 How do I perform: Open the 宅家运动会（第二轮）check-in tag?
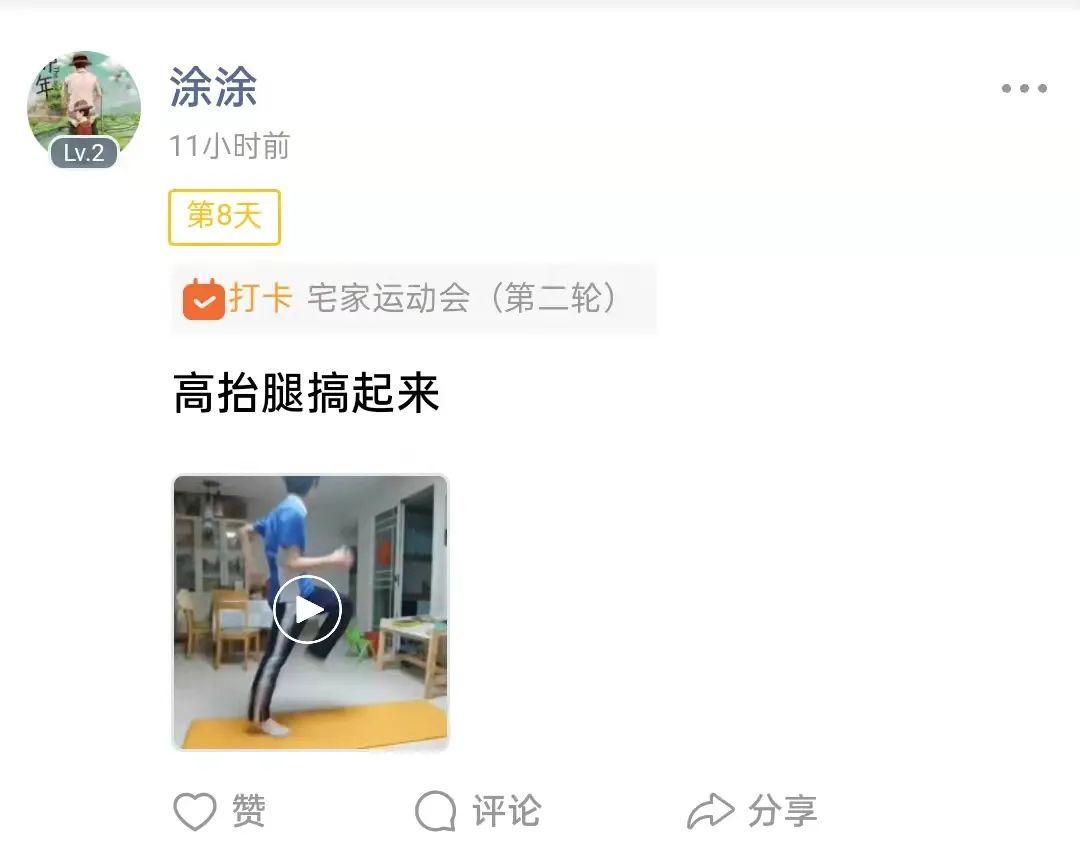point(414,298)
